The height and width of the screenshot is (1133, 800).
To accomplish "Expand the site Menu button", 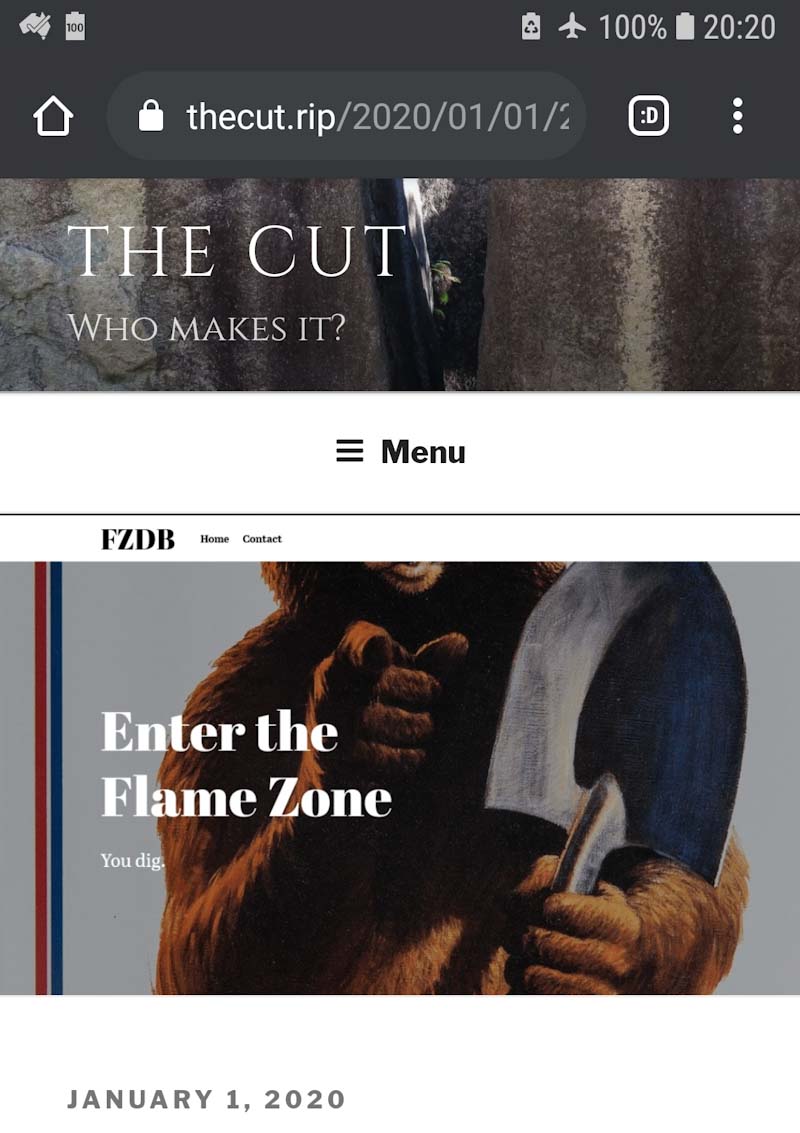I will 400,452.
